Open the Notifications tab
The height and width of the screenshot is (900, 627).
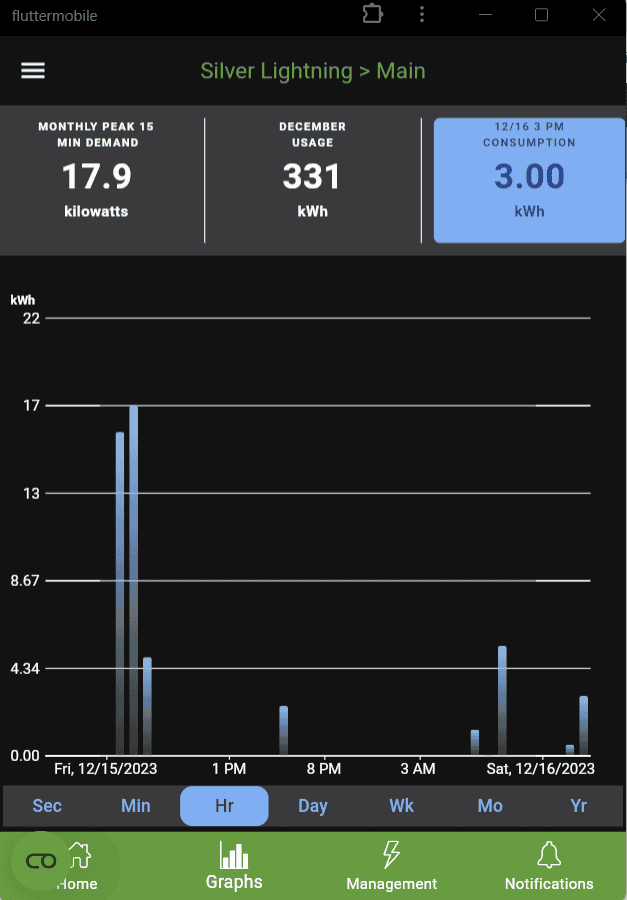548,866
